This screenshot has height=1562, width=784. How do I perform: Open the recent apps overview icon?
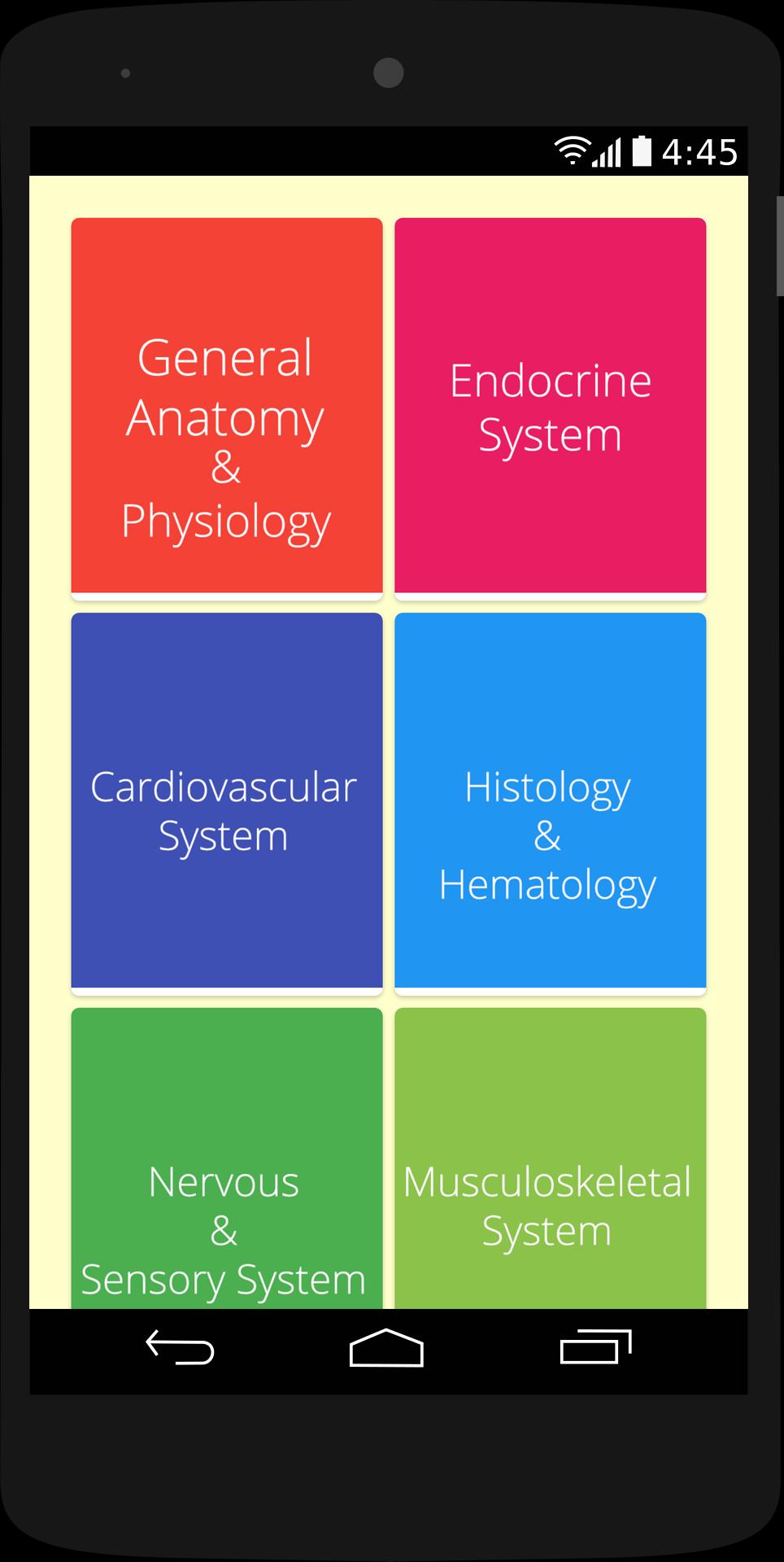point(596,1346)
